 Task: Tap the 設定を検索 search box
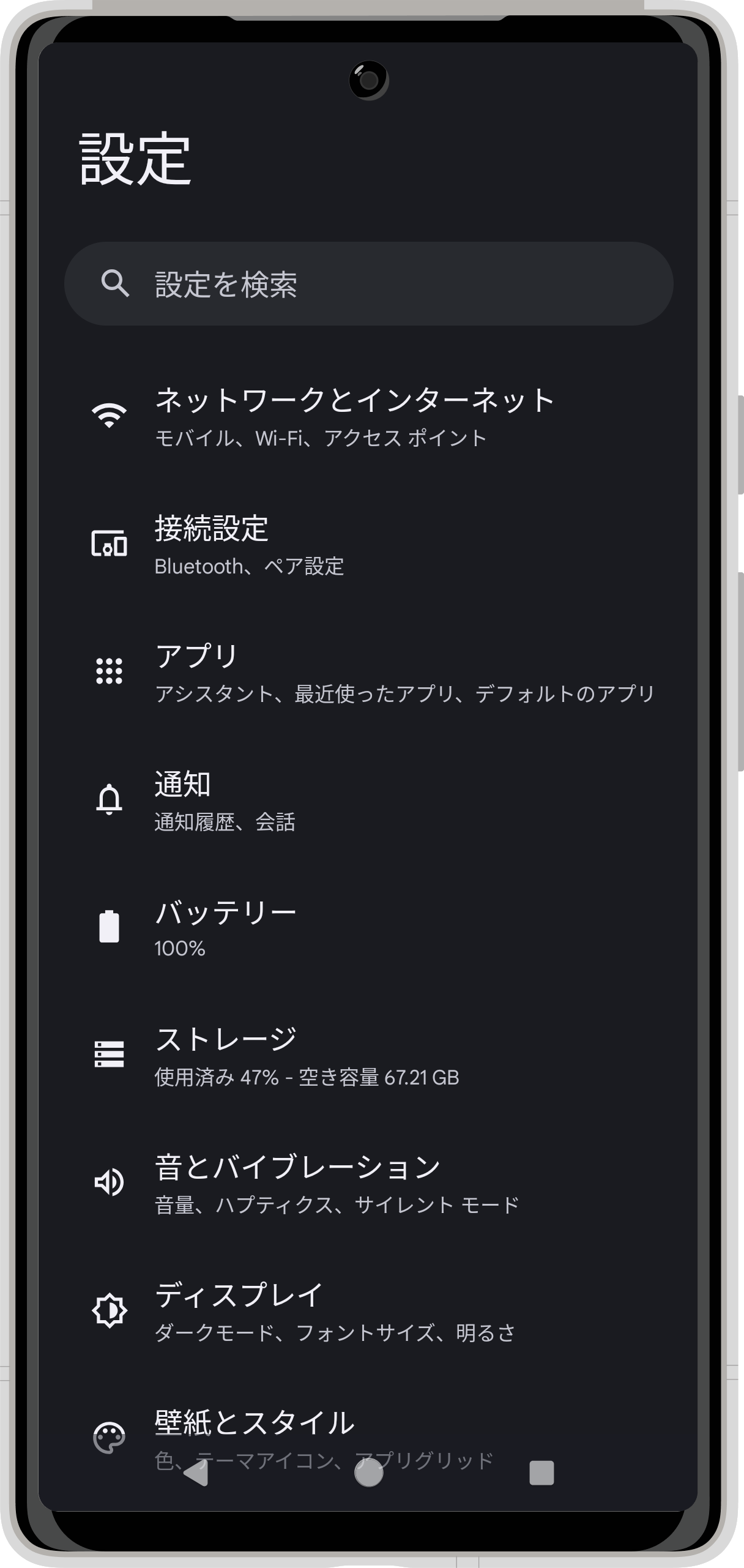(368, 284)
